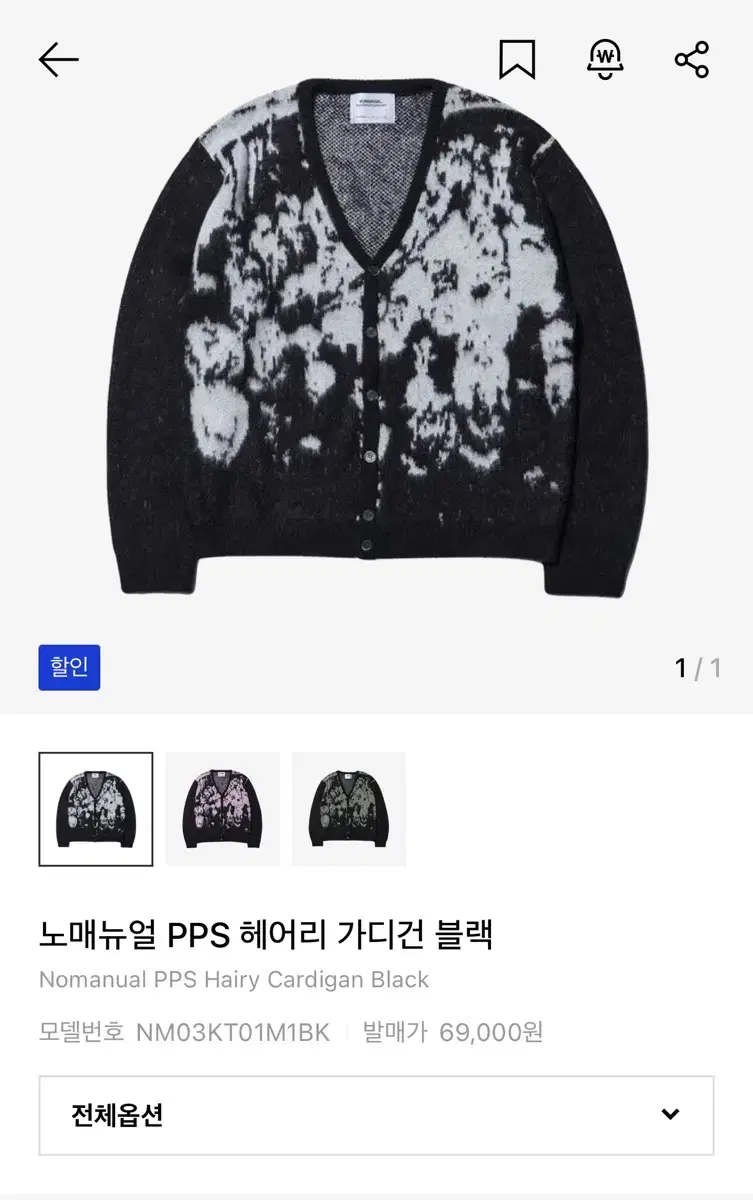Pick the green cardigan color variant
753x1200 pixels.
349,810
